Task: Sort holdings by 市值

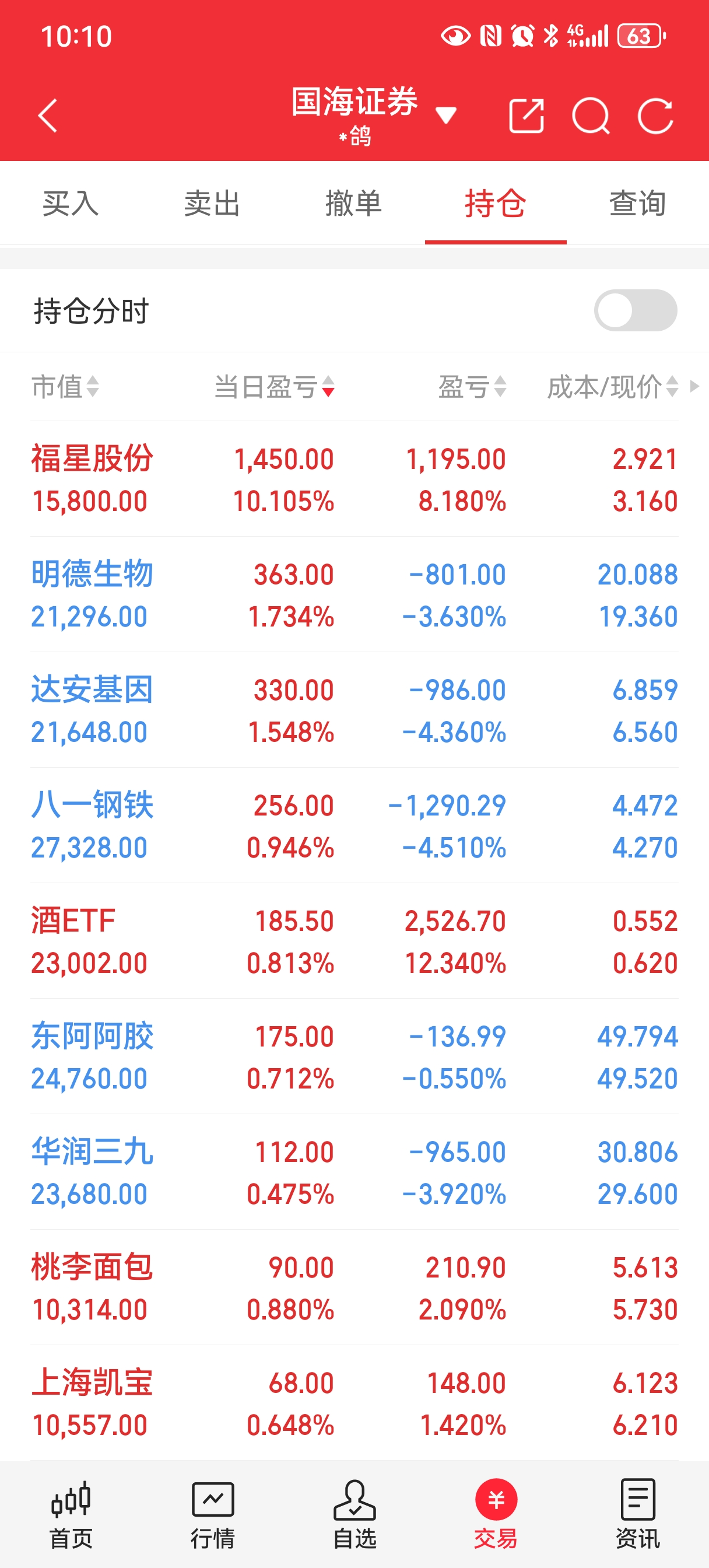Action: tap(65, 387)
